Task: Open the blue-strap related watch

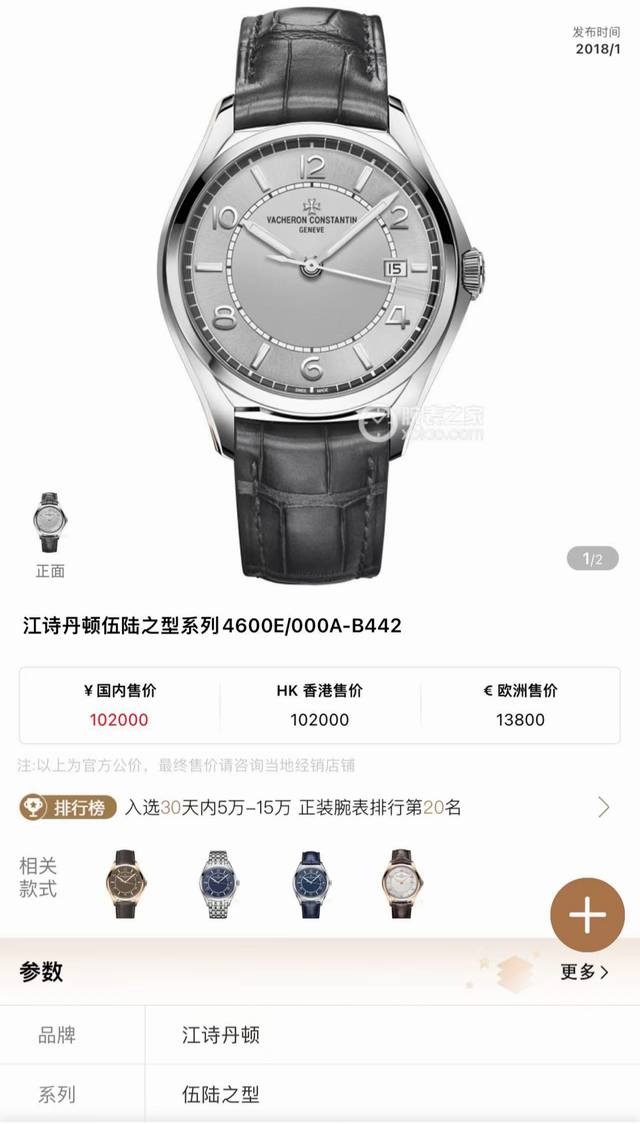Action: pyautogui.click(x=310, y=882)
